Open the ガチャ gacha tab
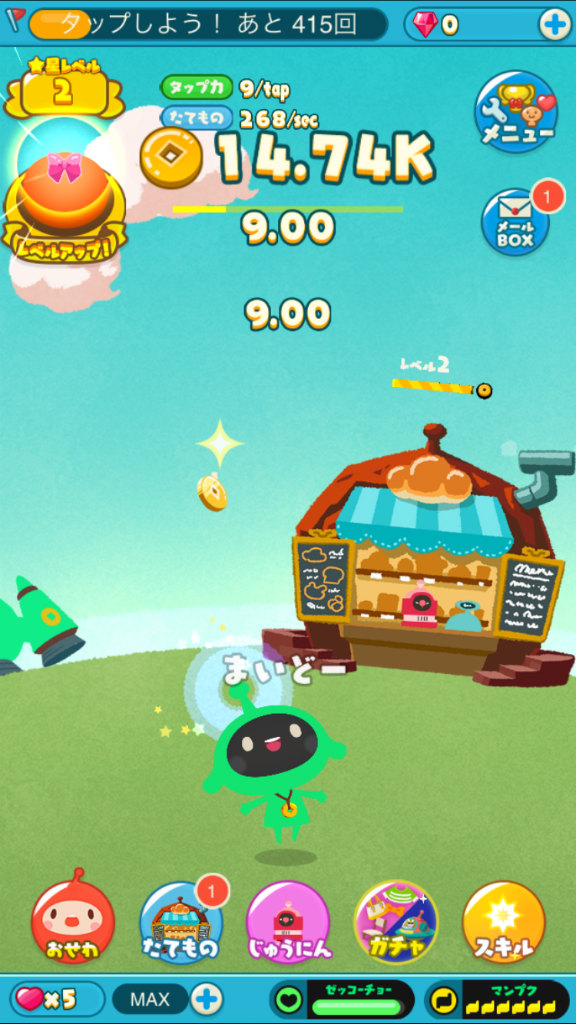Image resolution: width=576 pixels, height=1024 pixels. point(396,922)
